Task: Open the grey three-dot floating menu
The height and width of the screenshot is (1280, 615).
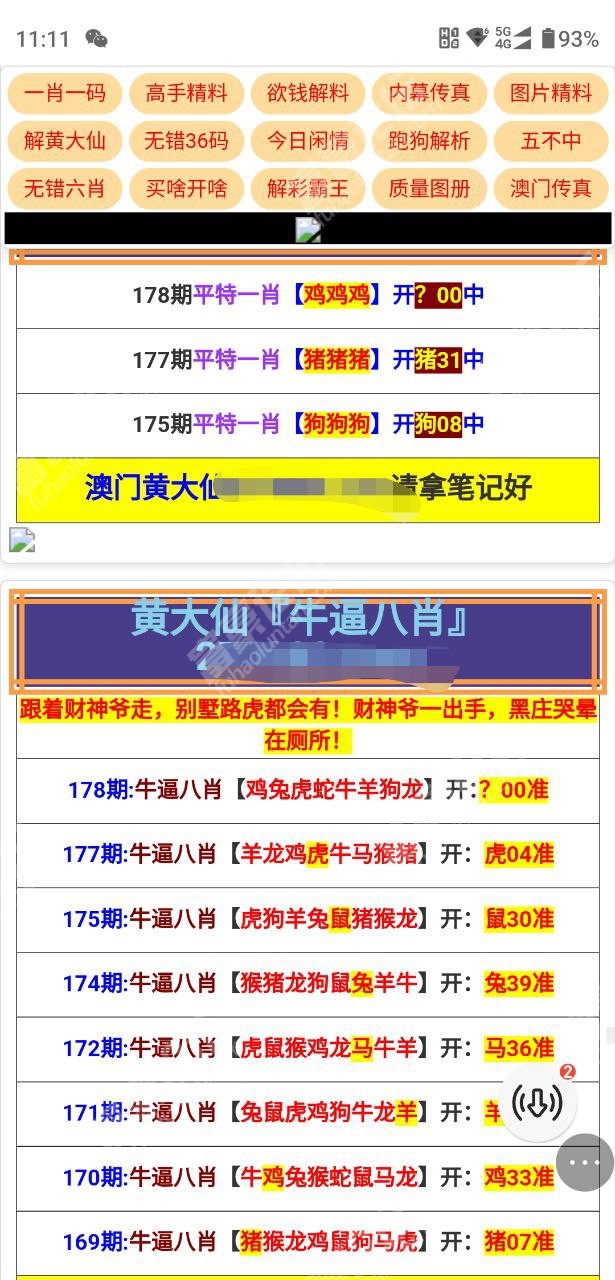Action: pyautogui.click(x=585, y=1162)
